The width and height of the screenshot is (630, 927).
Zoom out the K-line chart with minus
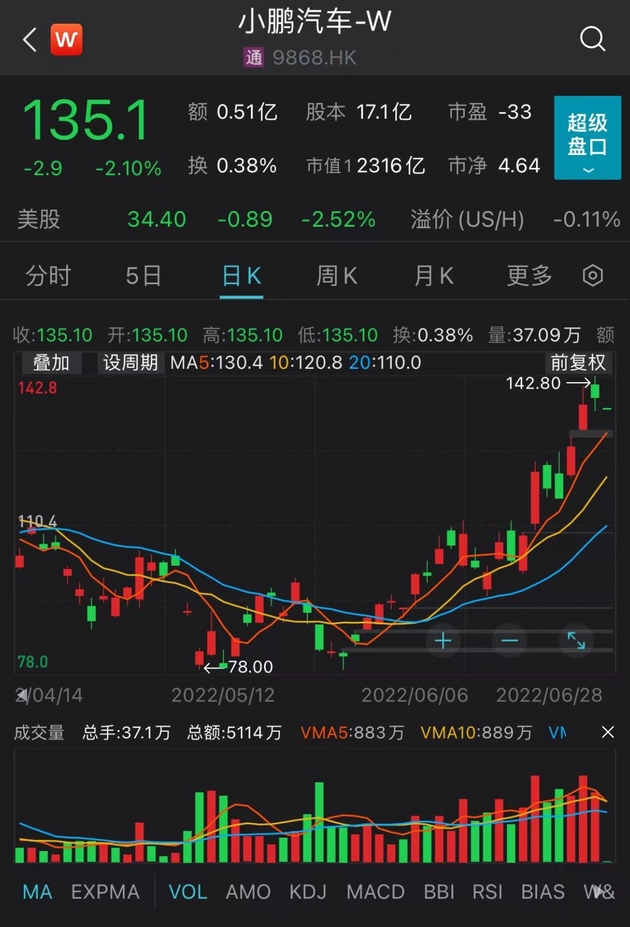509,639
